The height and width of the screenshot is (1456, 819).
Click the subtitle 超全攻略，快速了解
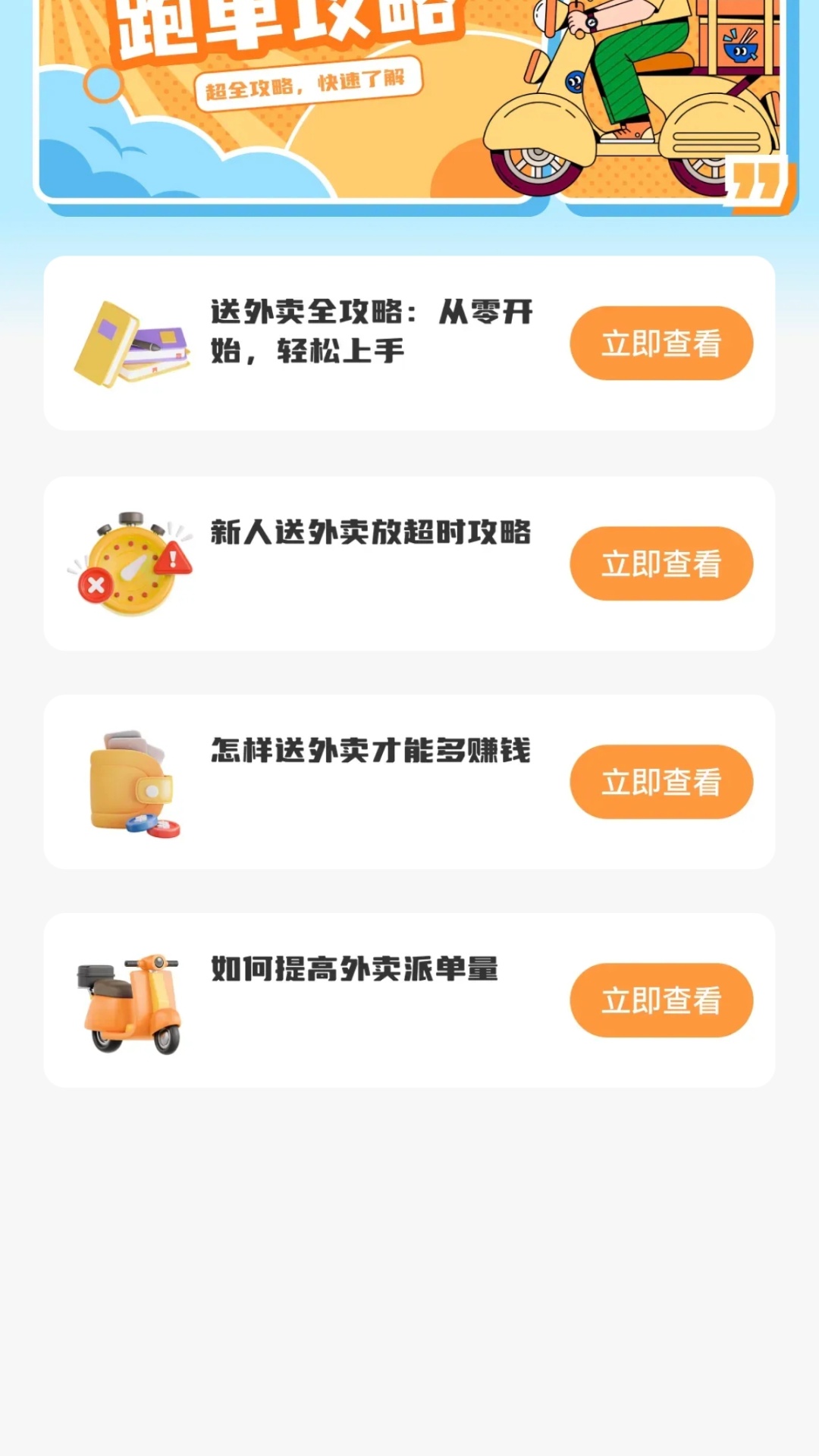pos(307,83)
